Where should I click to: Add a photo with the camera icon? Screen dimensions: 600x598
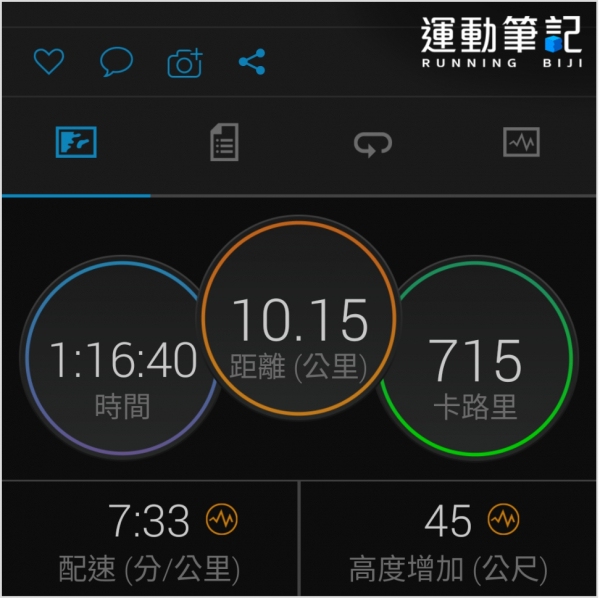[185, 63]
